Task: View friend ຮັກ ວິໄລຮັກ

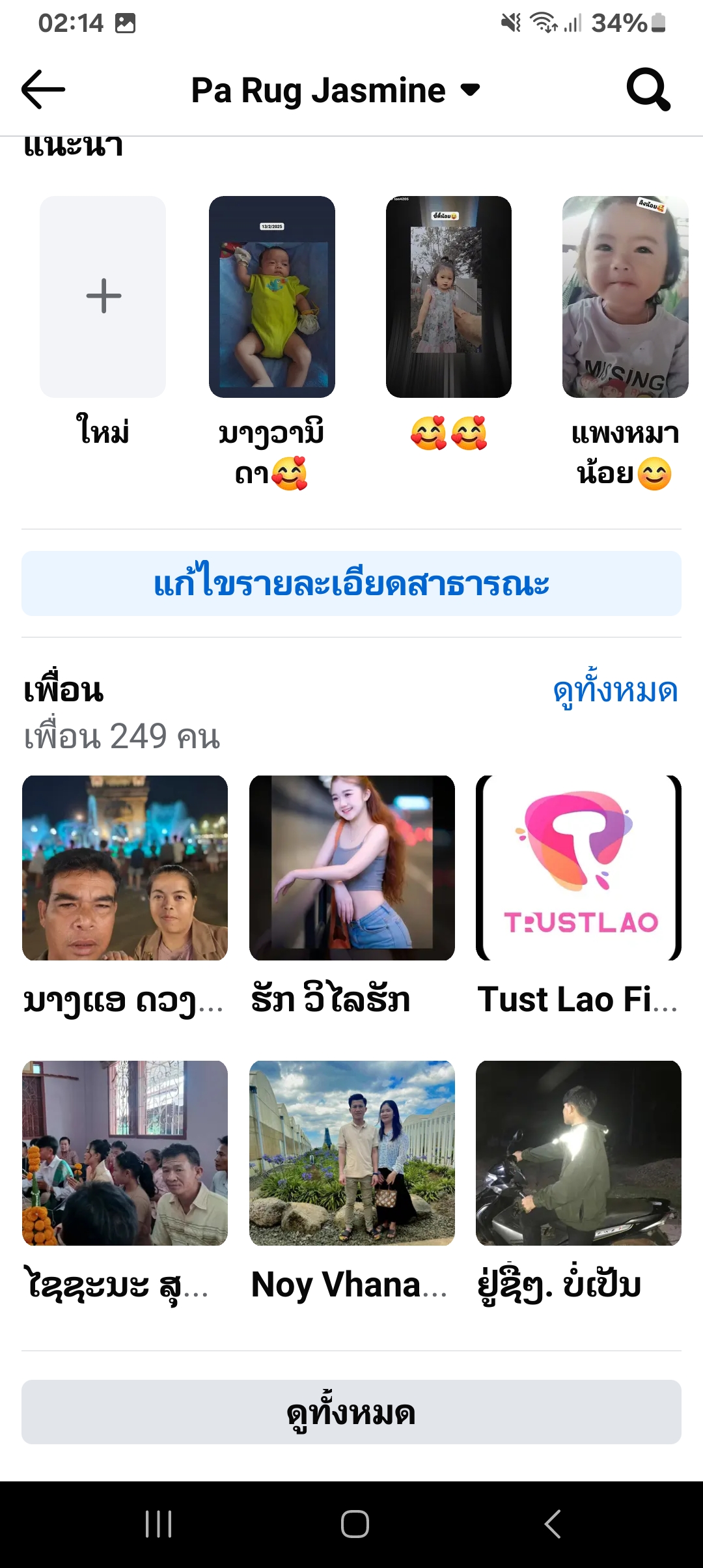Action: (x=351, y=868)
